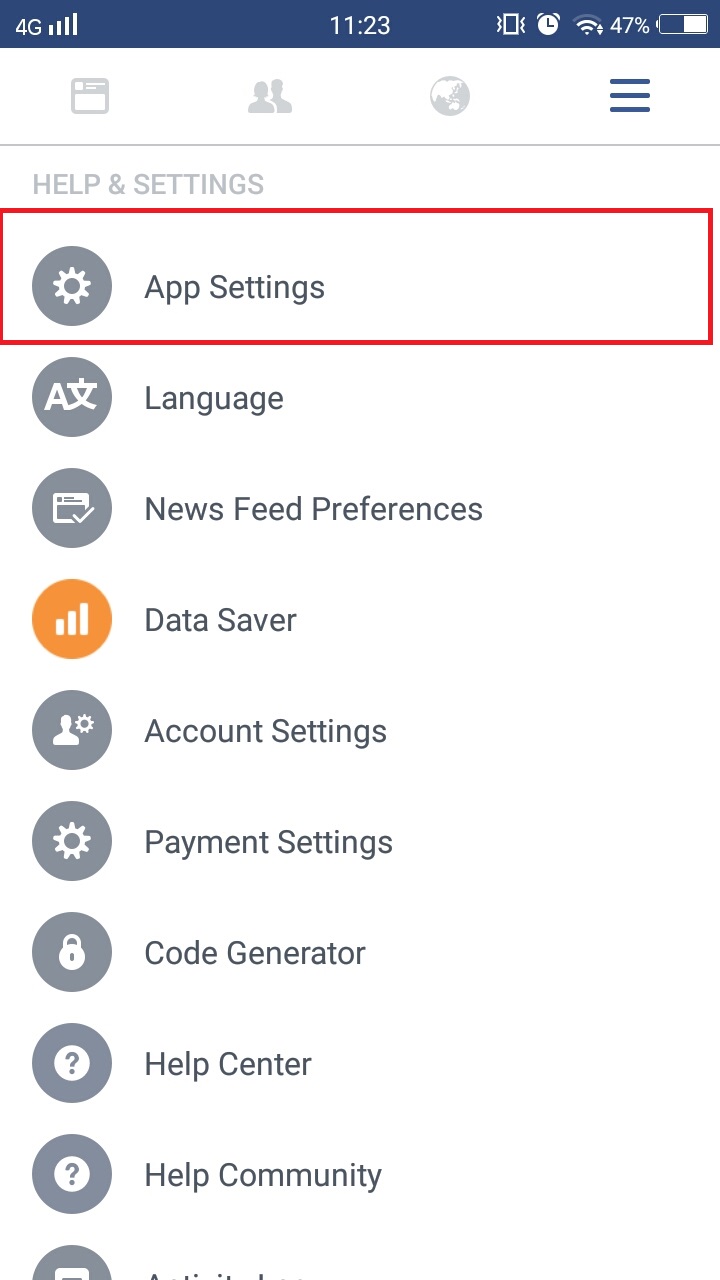The image size is (720, 1280).
Task: Switch to the Notifications globe tab
Action: (450, 97)
